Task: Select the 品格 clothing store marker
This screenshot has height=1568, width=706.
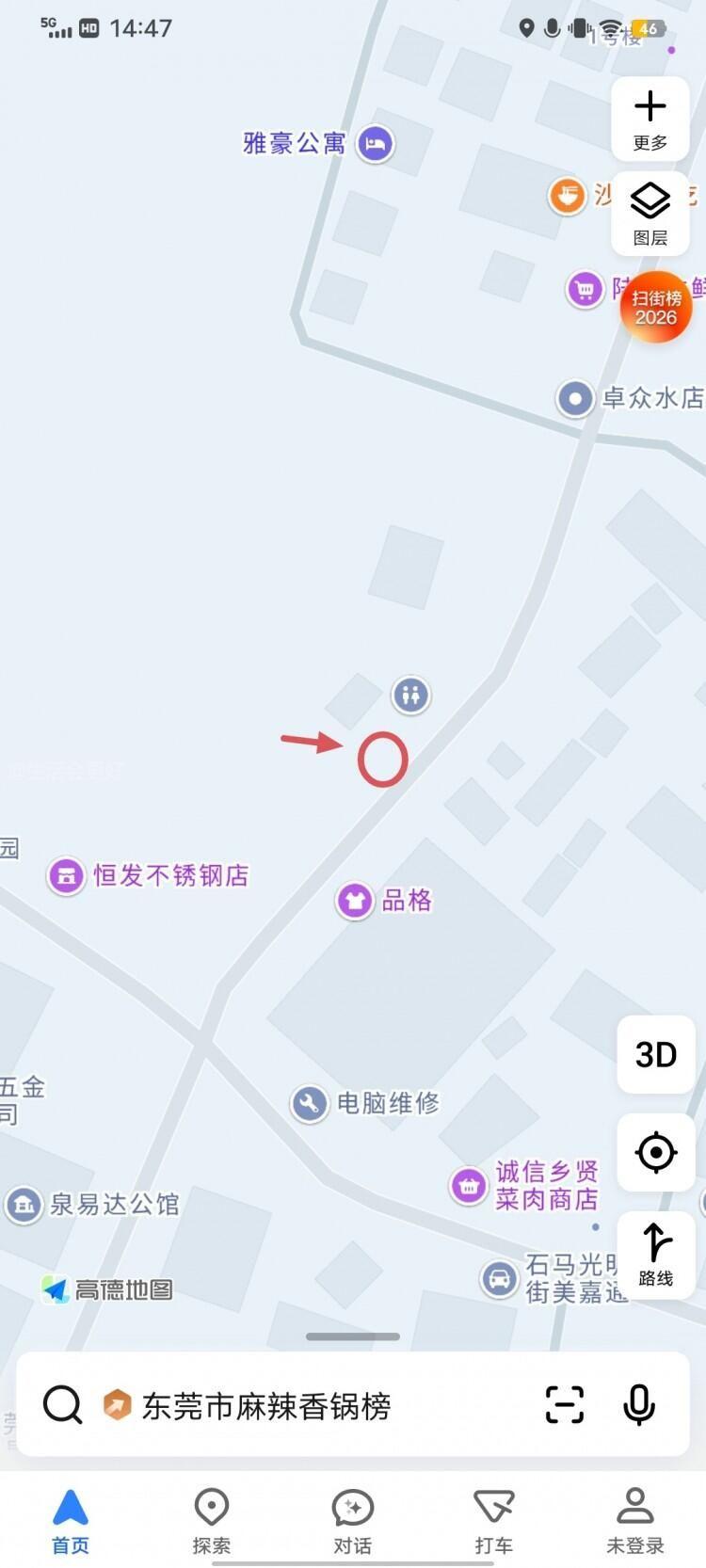Action: point(355,901)
